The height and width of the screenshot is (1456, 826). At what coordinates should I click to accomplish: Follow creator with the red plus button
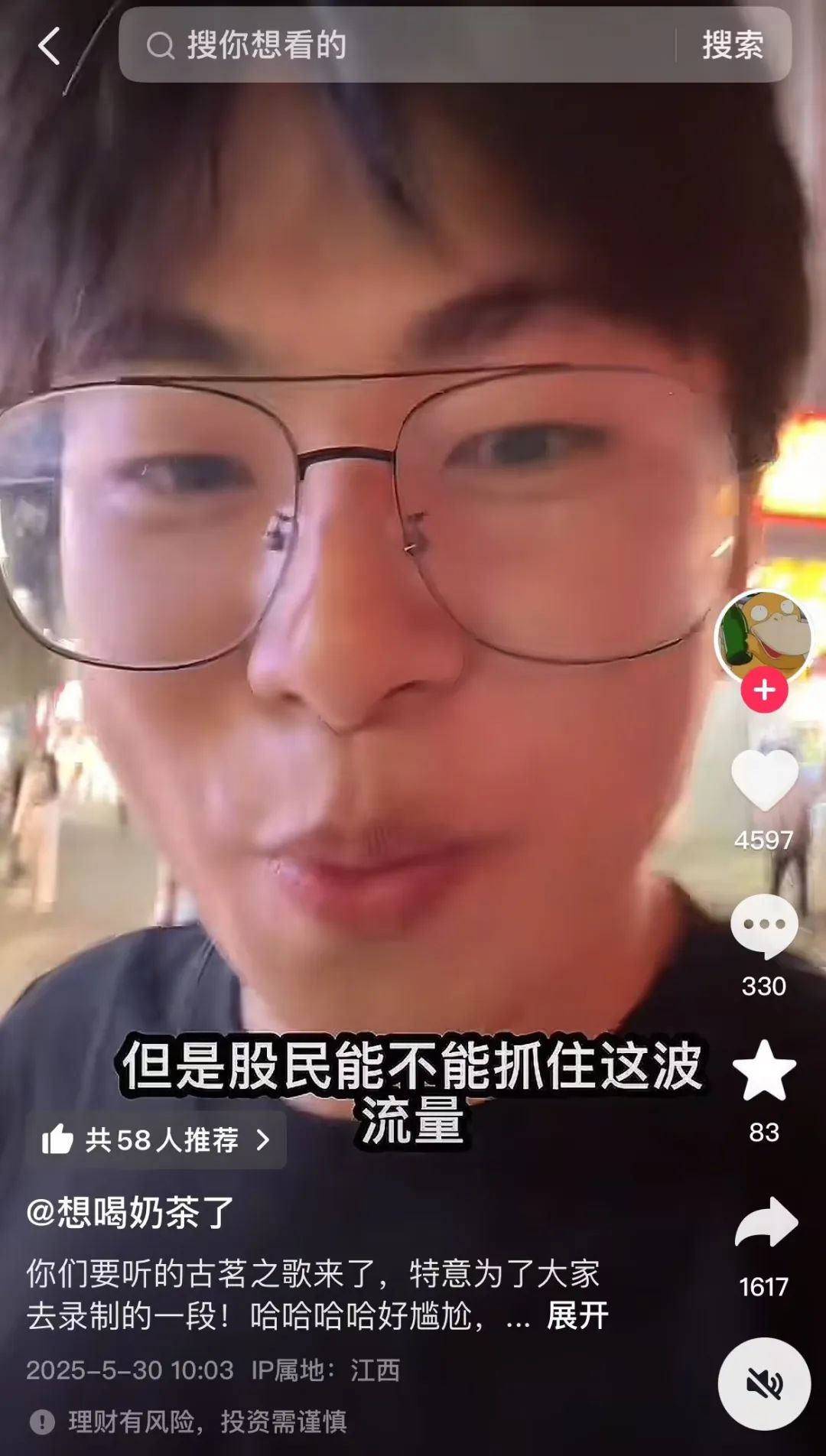point(763,690)
